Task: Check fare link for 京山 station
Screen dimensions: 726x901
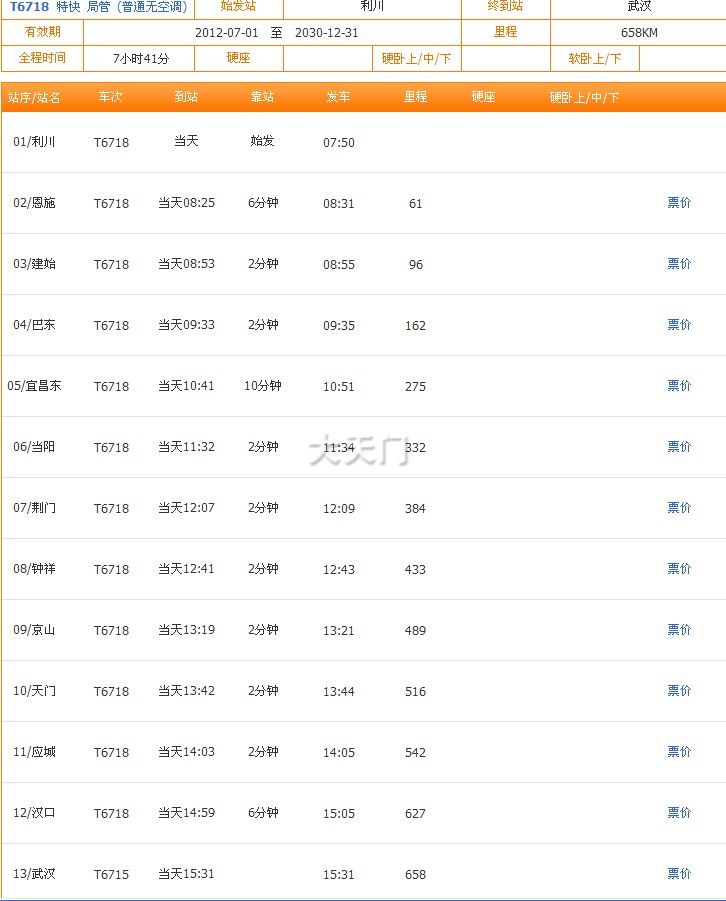Action: click(x=679, y=630)
